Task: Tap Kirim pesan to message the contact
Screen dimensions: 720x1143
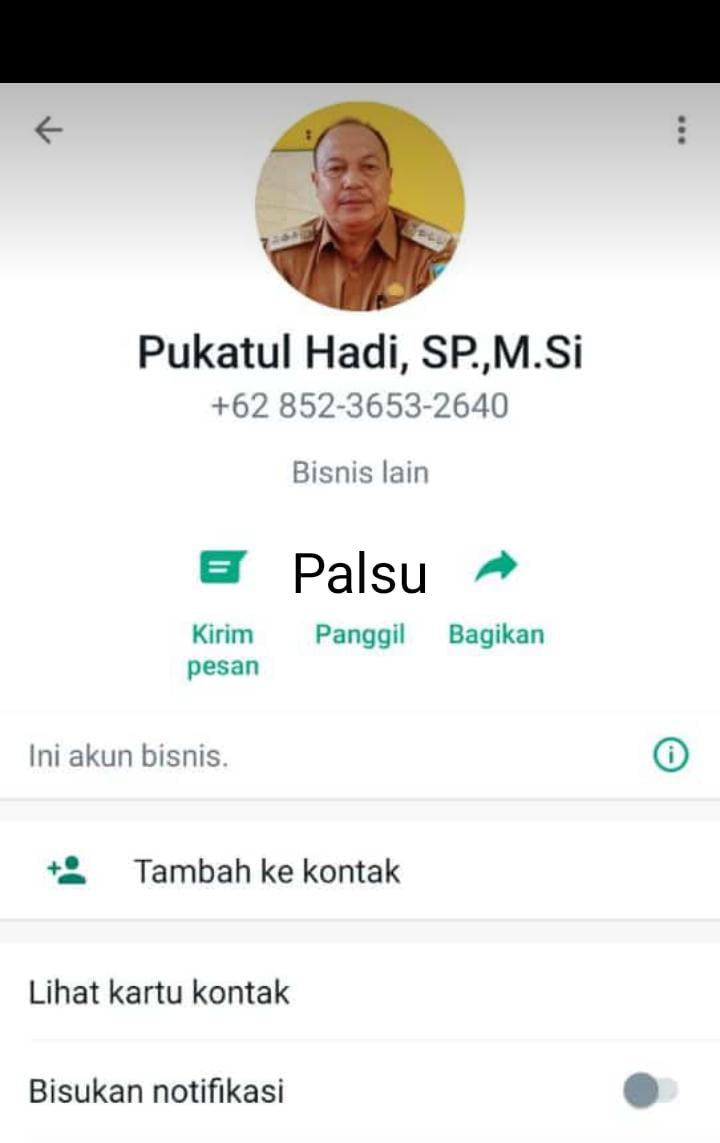Action: [x=223, y=612]
